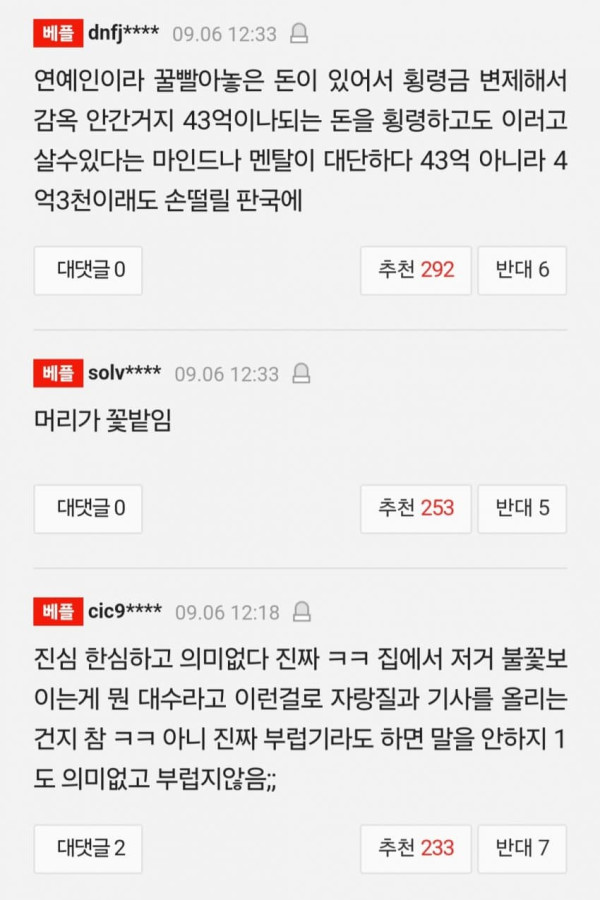Report cic9**** comment using siren icon

click(x=301, y=612)
